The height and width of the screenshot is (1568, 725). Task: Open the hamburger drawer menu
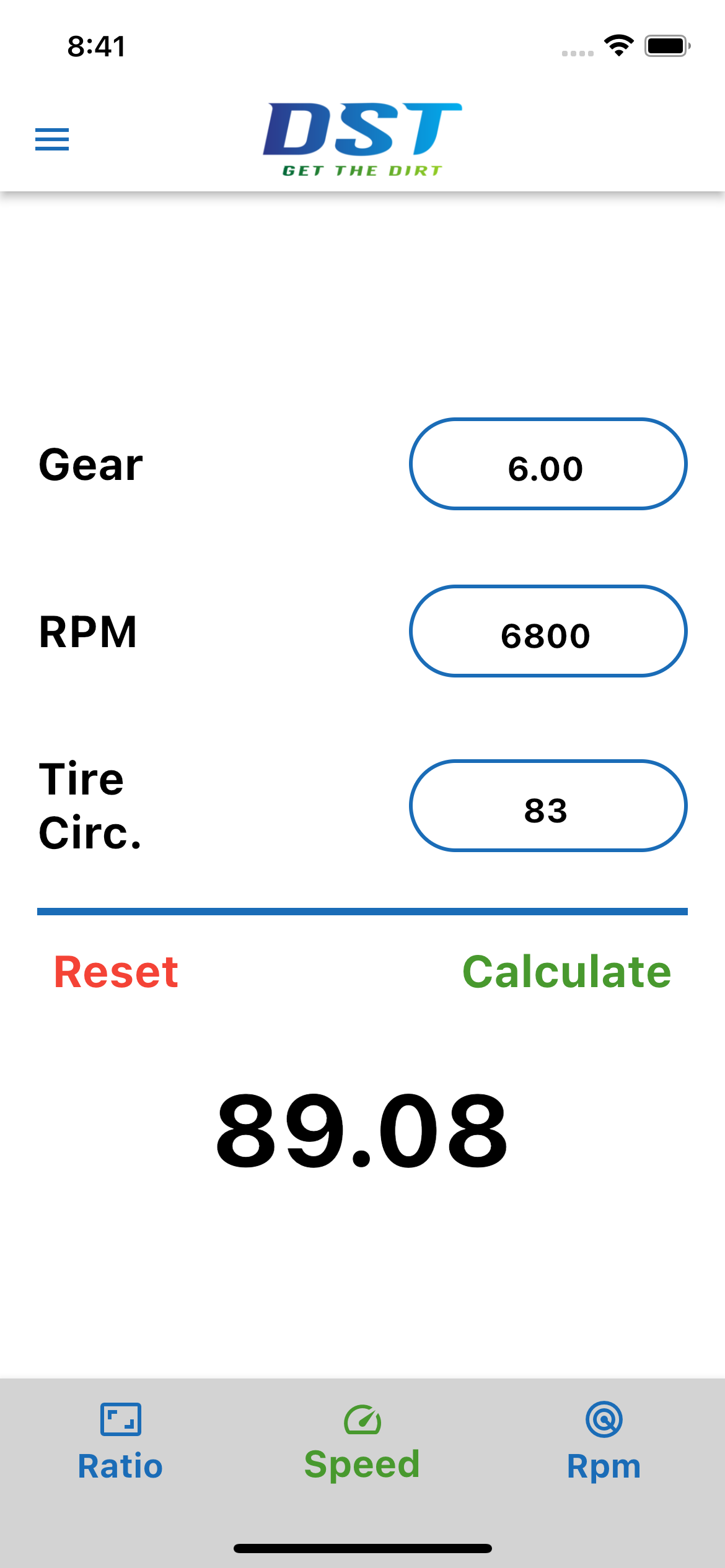tap(52, 139)
